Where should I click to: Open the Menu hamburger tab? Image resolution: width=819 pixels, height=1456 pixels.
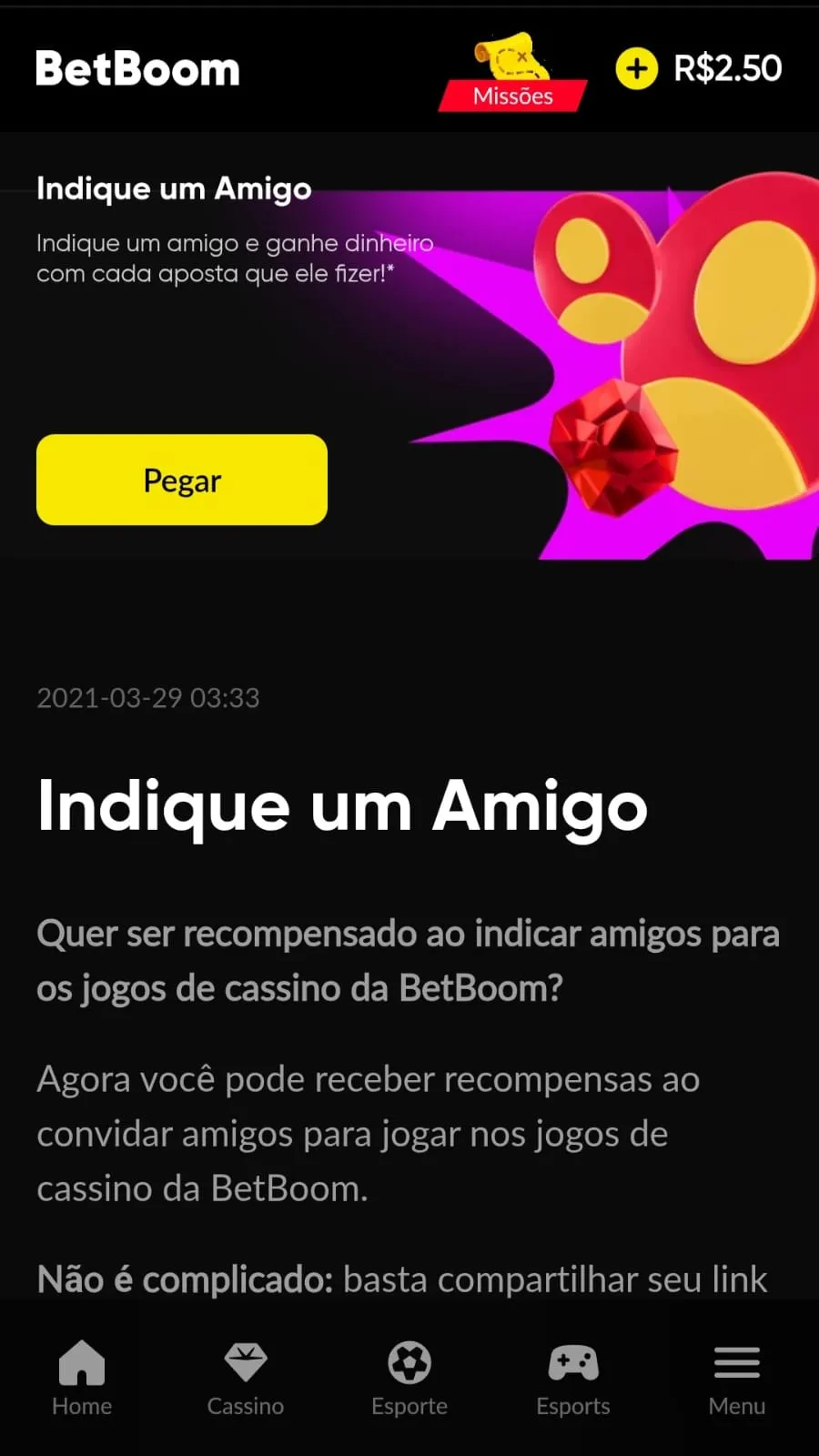click(736, 1378)
